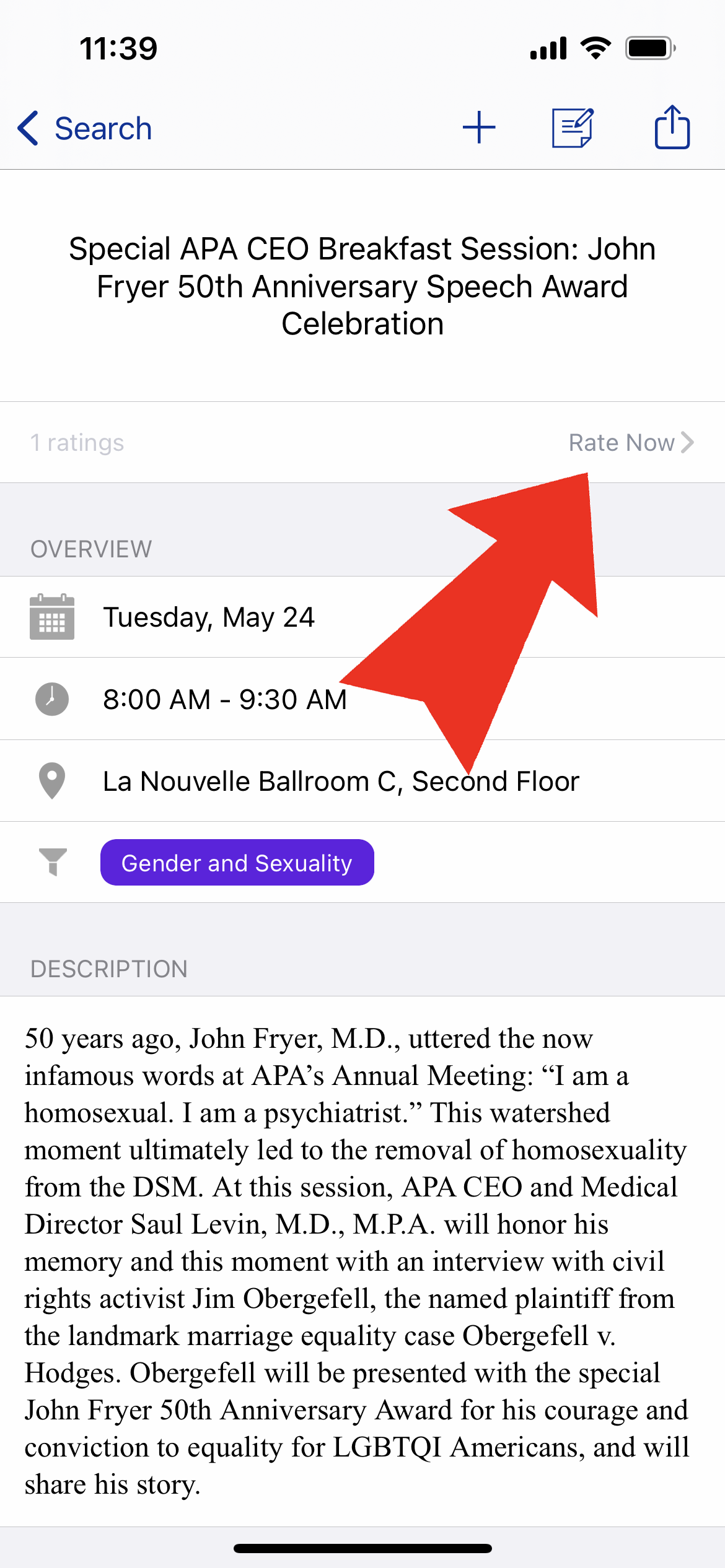Go back to Search
The width and height of the screenshot is (725, 1568).
[x=85, y=129]
